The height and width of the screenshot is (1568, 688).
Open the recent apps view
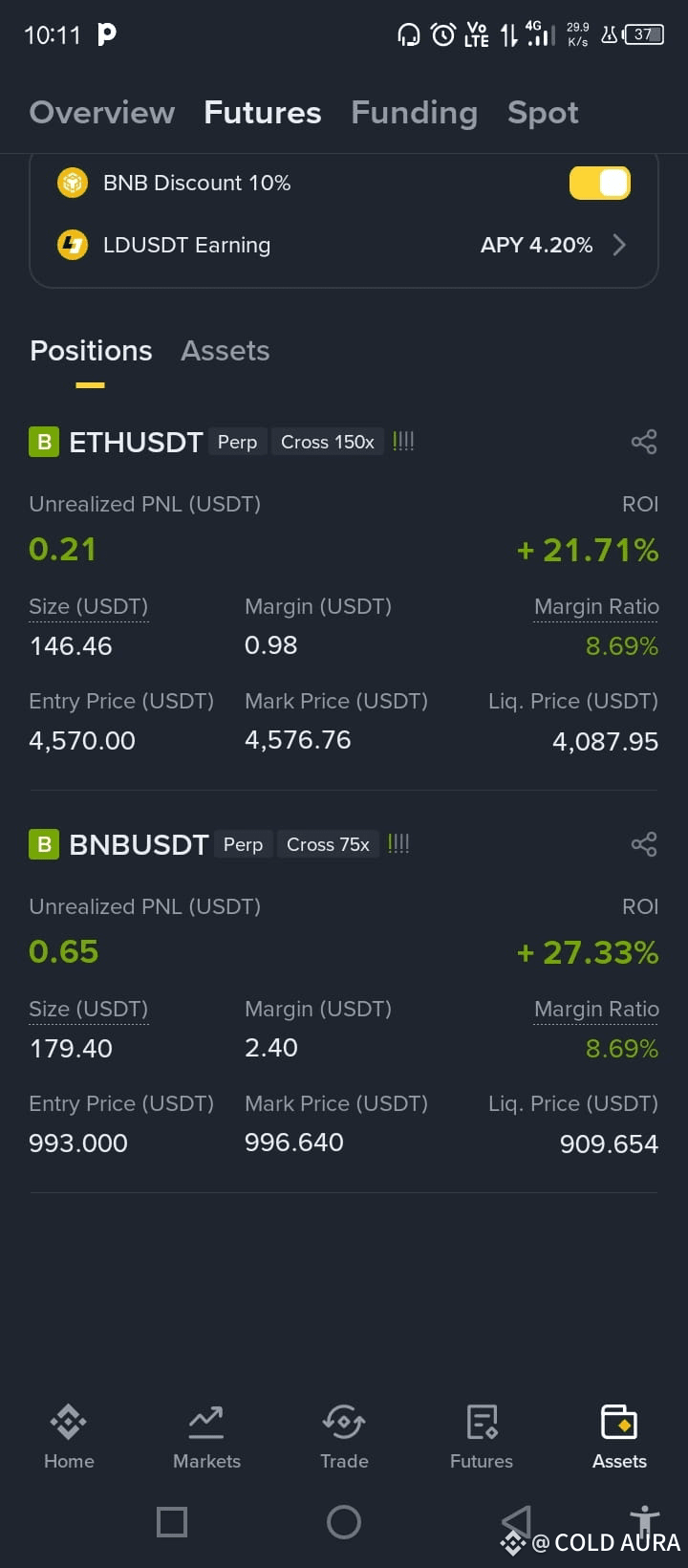click(172, 1522)
